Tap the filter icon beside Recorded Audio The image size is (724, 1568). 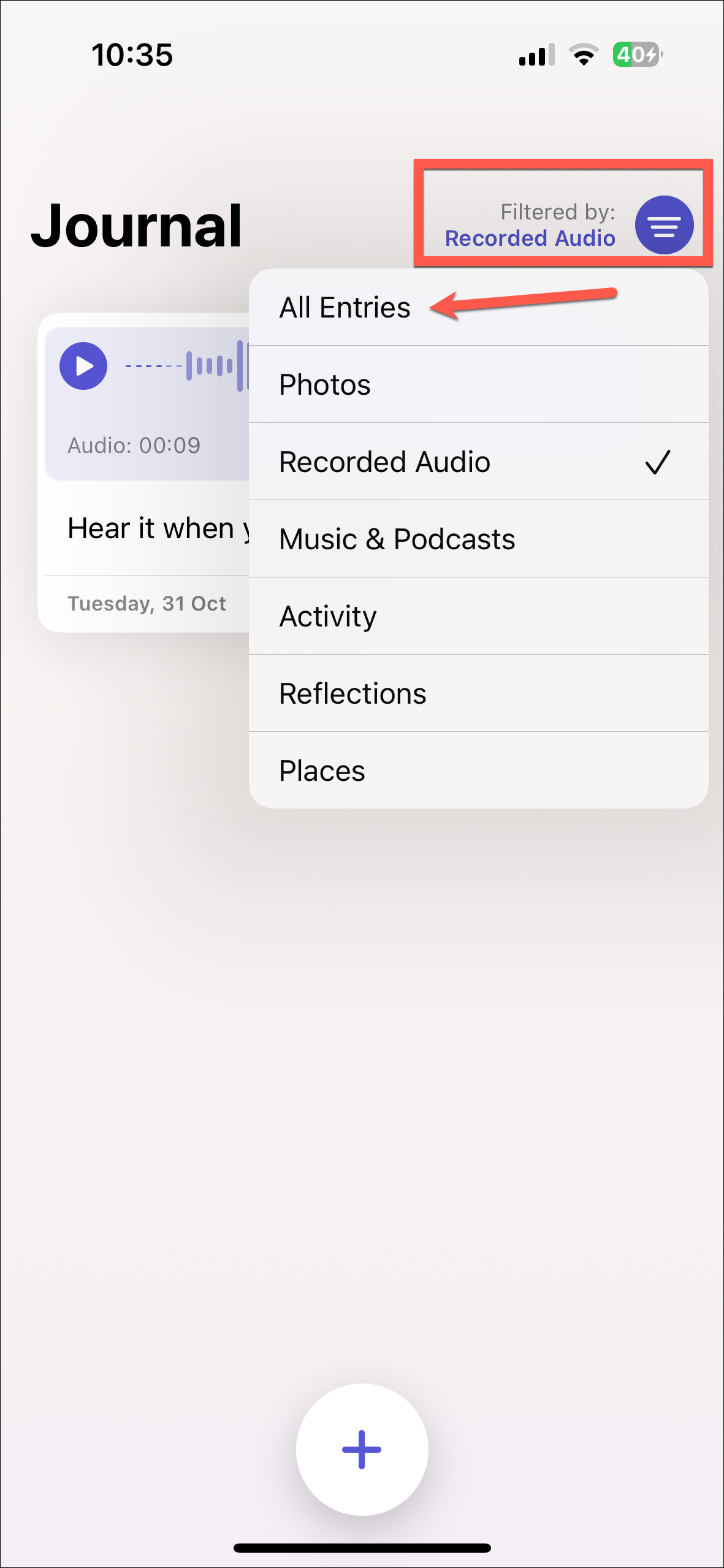664,225
